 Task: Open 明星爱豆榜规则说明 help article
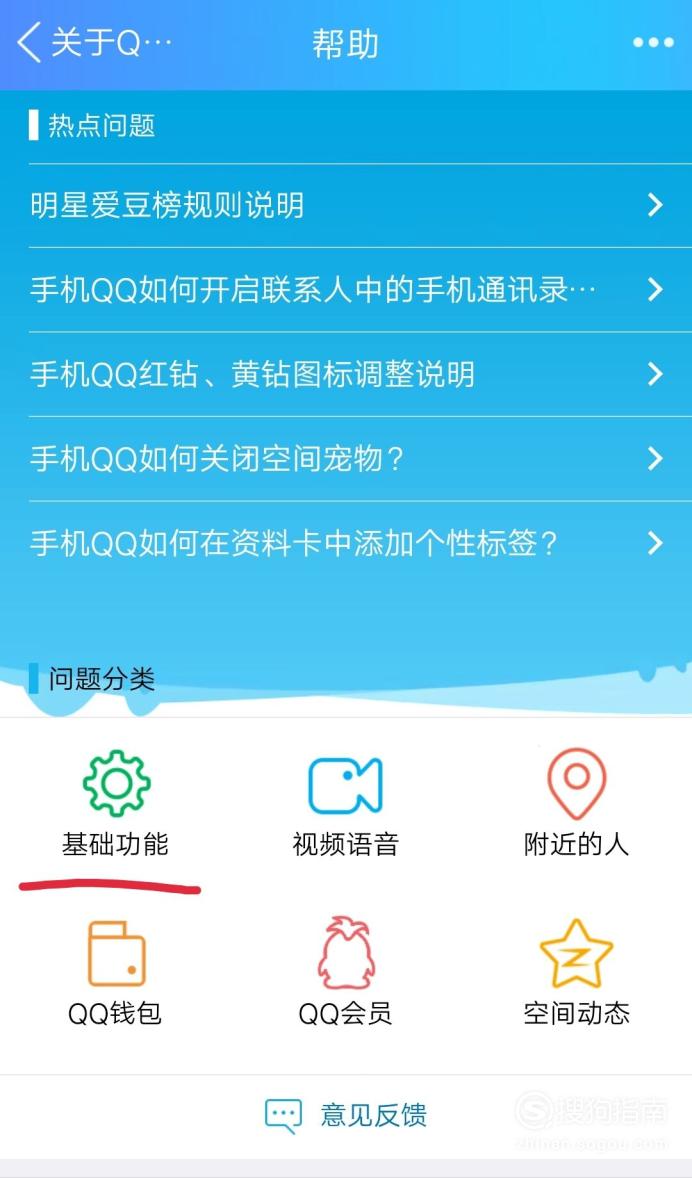click(x=346, y=205)
